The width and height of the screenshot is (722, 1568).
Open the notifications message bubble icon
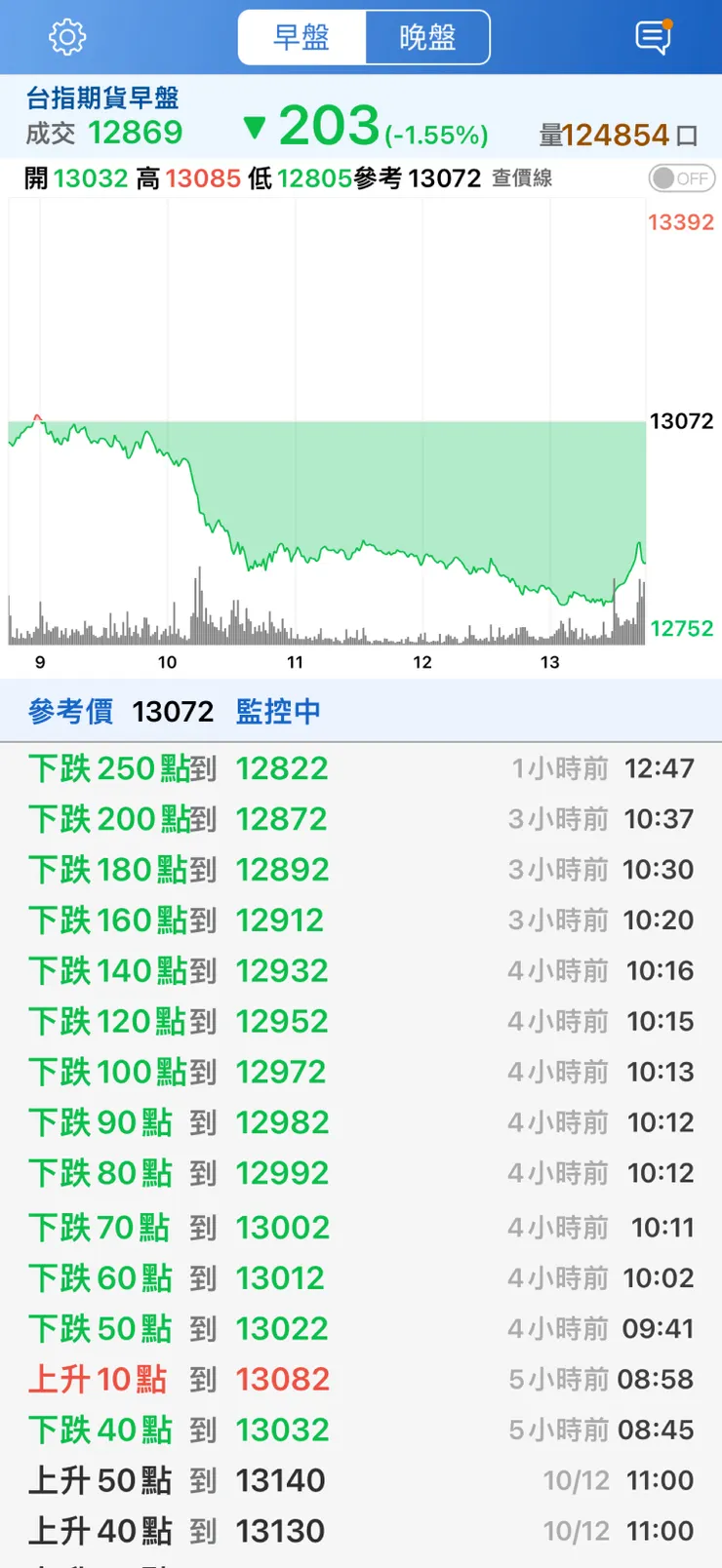[652, 37]
